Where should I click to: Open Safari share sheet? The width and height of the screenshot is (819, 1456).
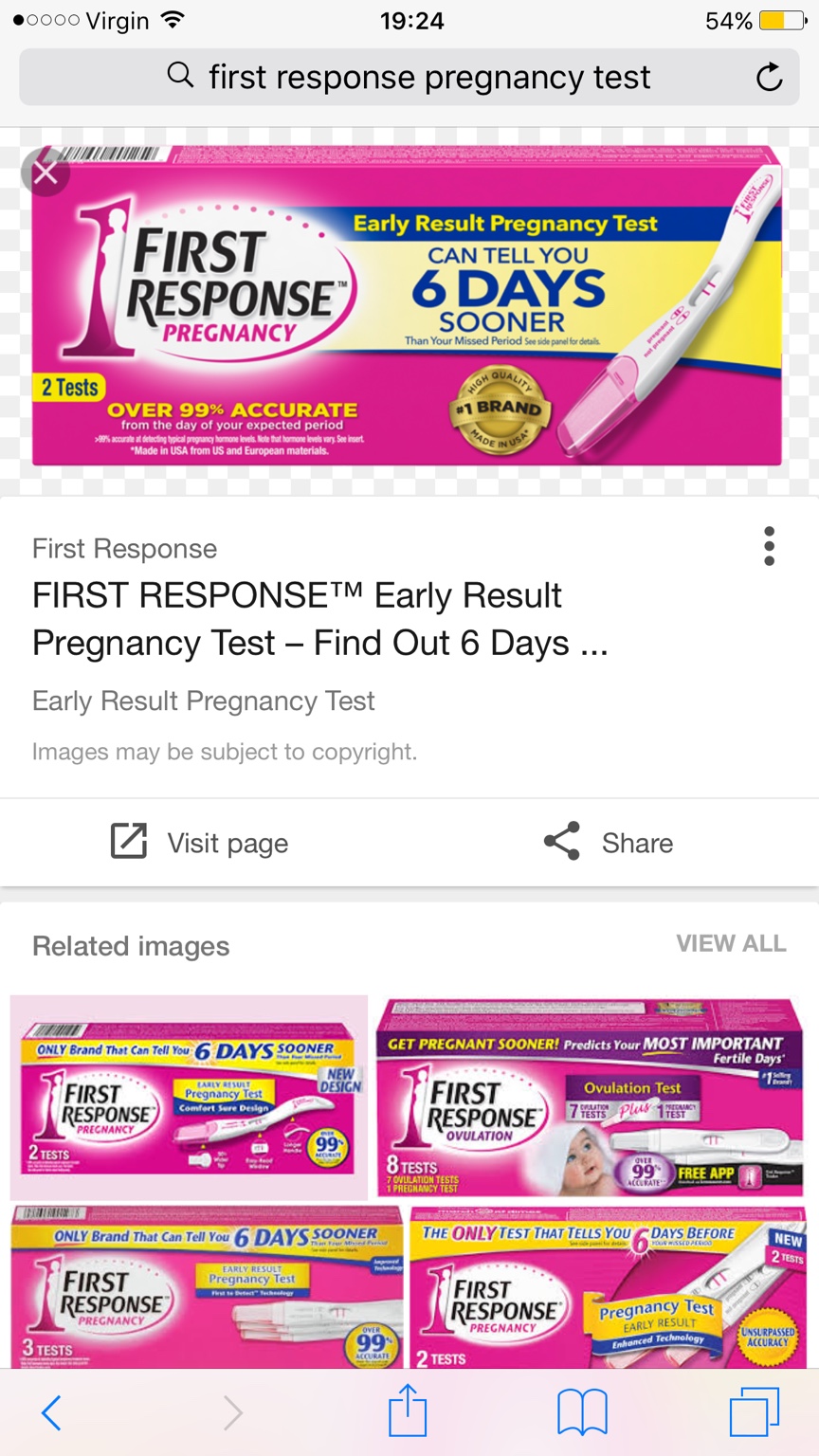pyautogui.click(x=409, y=1410)
